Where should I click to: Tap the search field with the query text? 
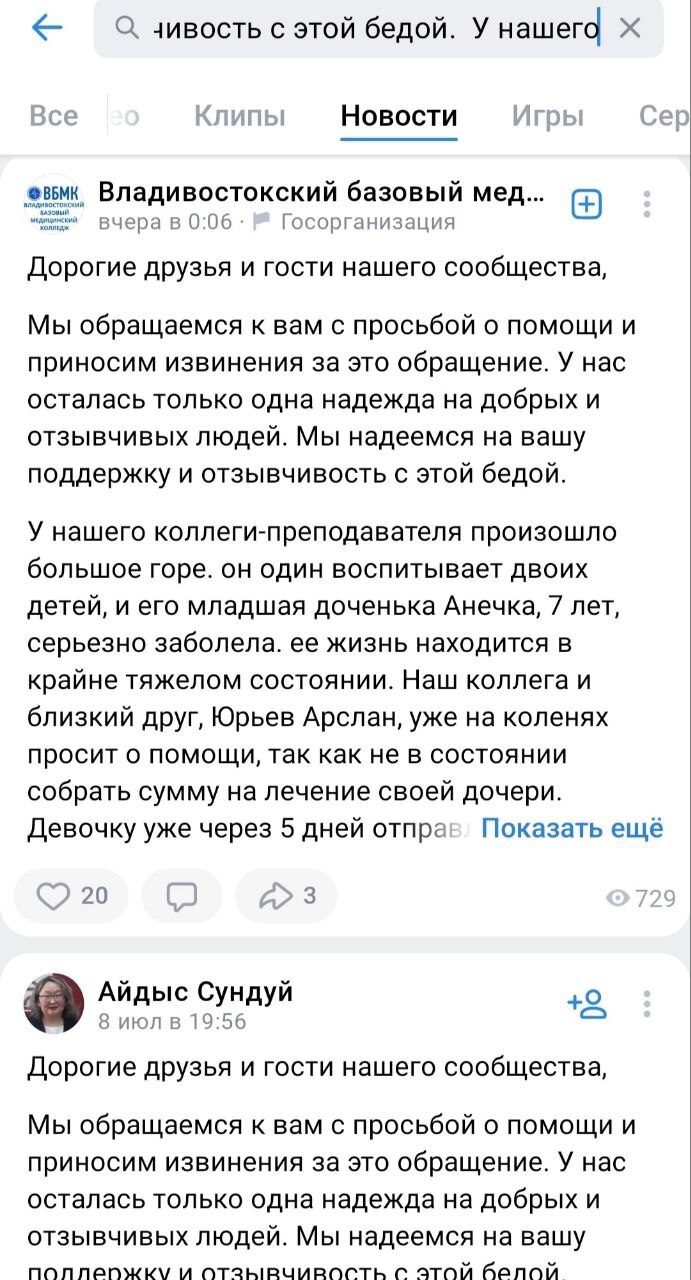click(370, 29)
